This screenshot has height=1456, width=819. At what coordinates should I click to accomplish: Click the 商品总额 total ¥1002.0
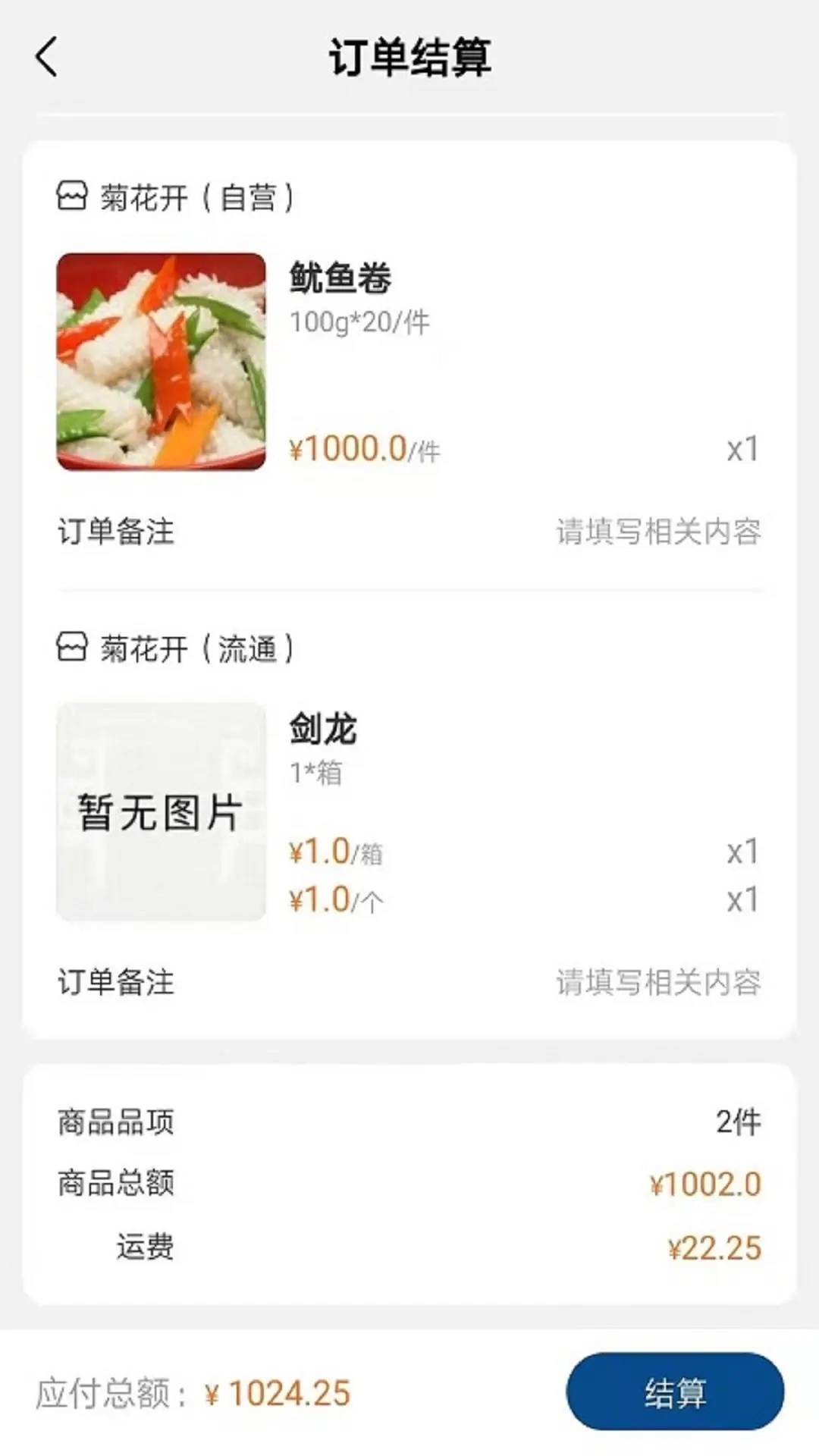click(706, 1183)
